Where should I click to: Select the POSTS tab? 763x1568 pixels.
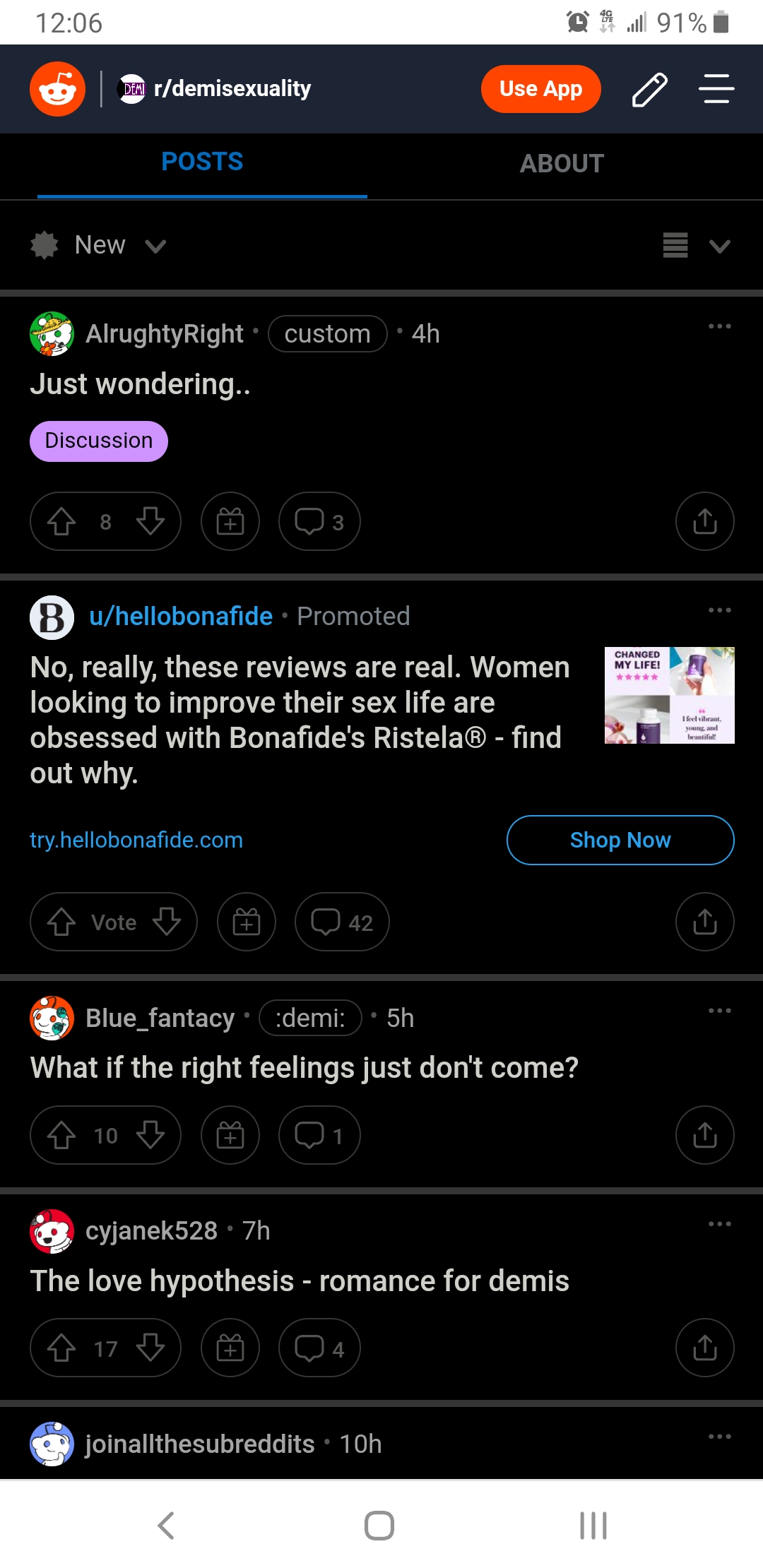point(202,162)
